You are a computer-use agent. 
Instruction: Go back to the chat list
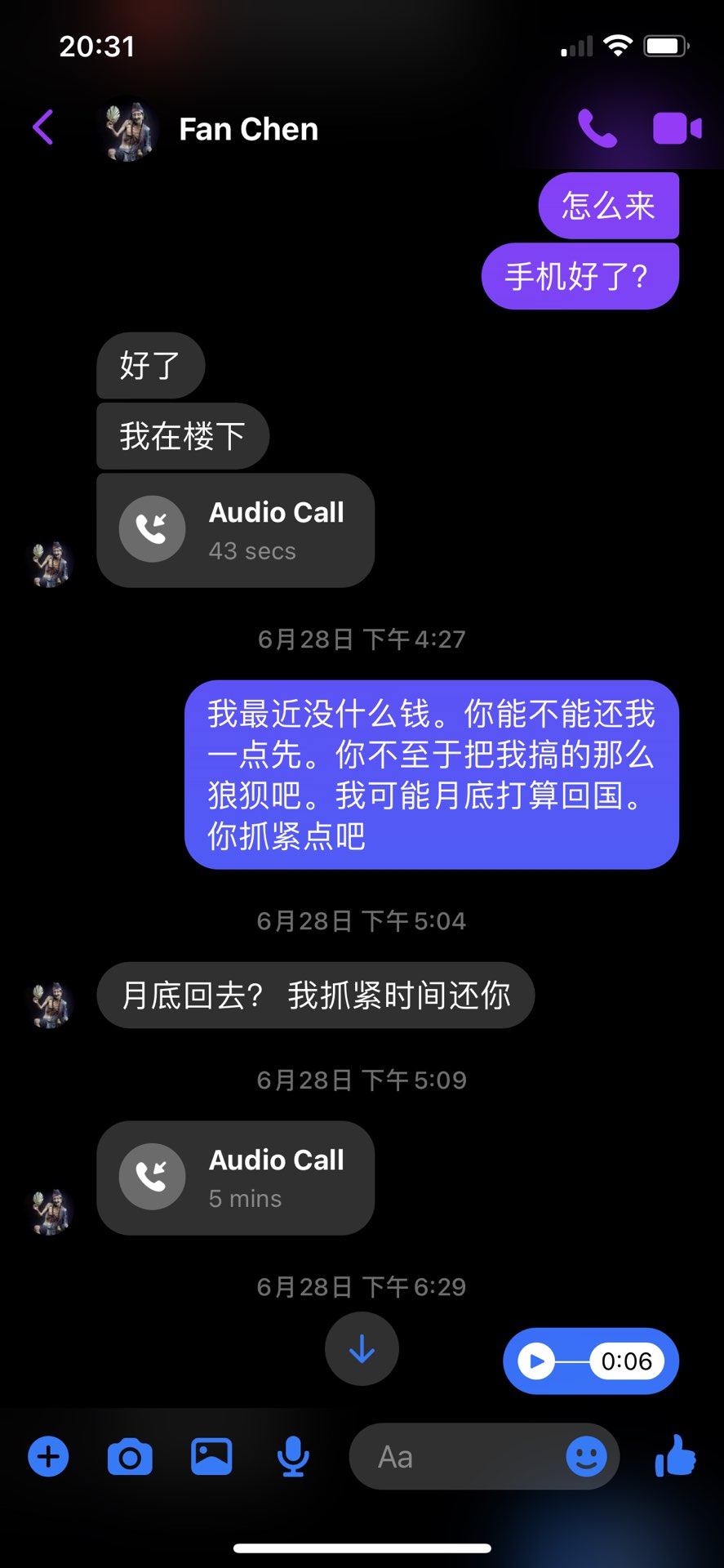(43, 128)
